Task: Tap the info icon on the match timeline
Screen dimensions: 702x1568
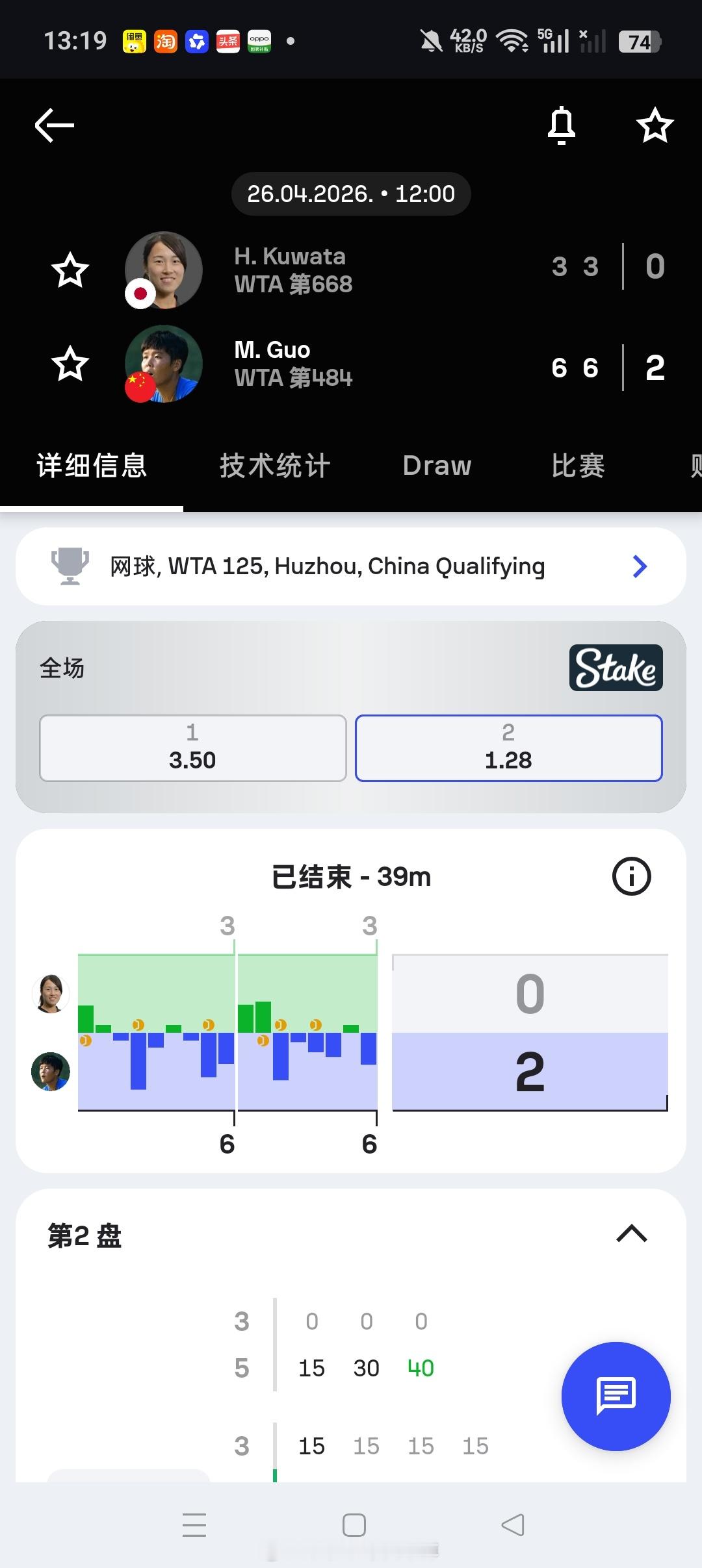Action: pos(630,876)
